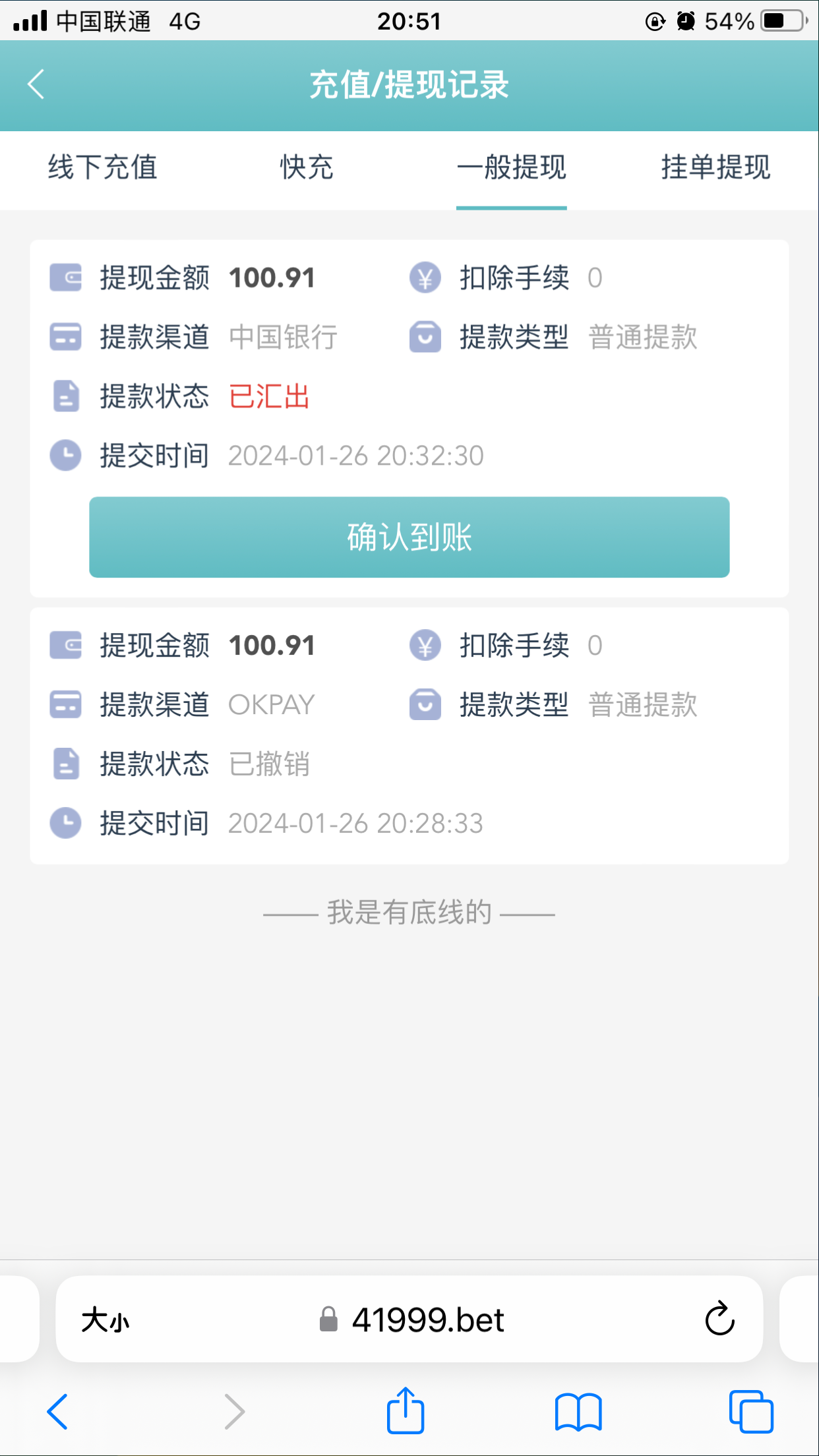Show all open Safari tabs
Viewport: 819px width, 1456px height.
click(x=751, y=1412)
